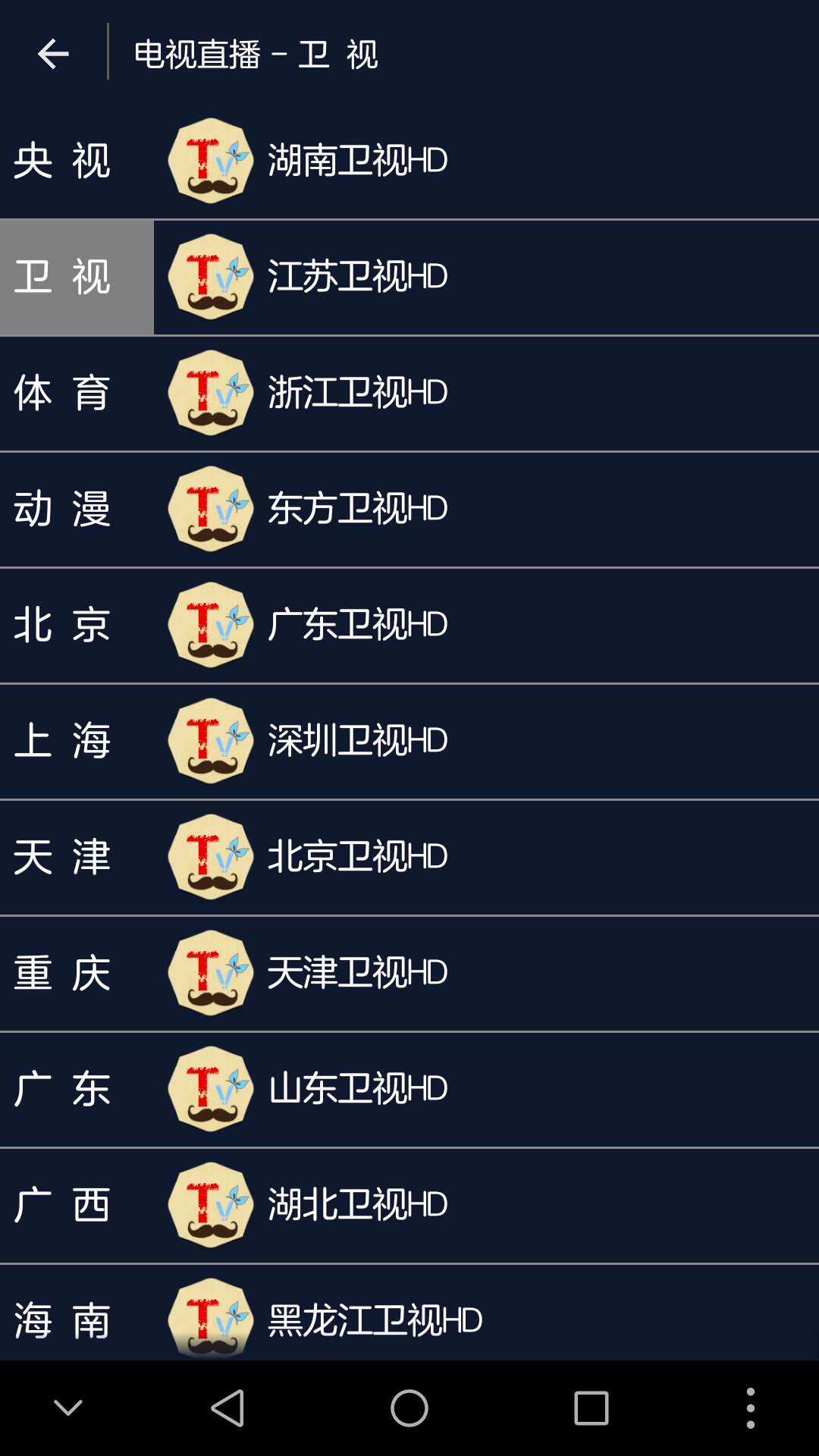819x1456 pixels.
Task: Play 湖北卫视HD channel
Action: point(486,1205)
